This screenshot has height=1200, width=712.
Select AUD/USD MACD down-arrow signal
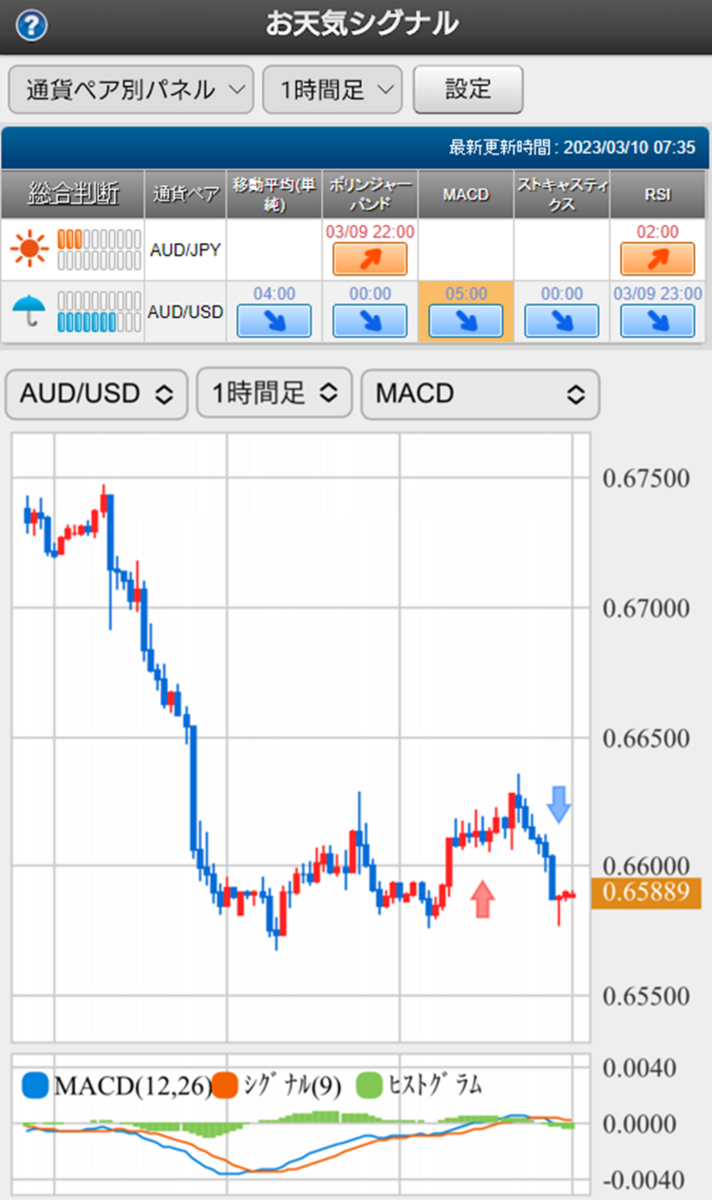click(x=466, y=320)
